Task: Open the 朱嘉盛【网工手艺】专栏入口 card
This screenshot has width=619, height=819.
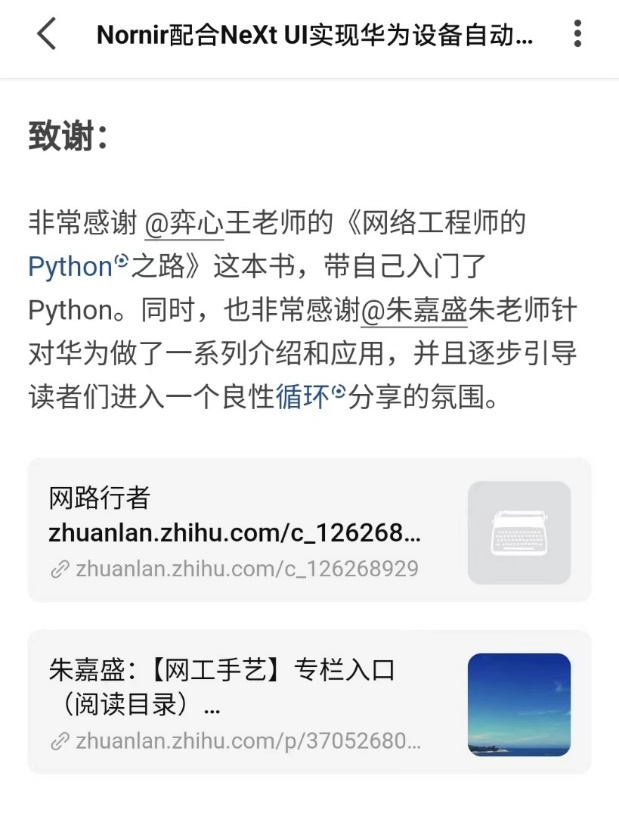Action: click(x=308, y=702)
